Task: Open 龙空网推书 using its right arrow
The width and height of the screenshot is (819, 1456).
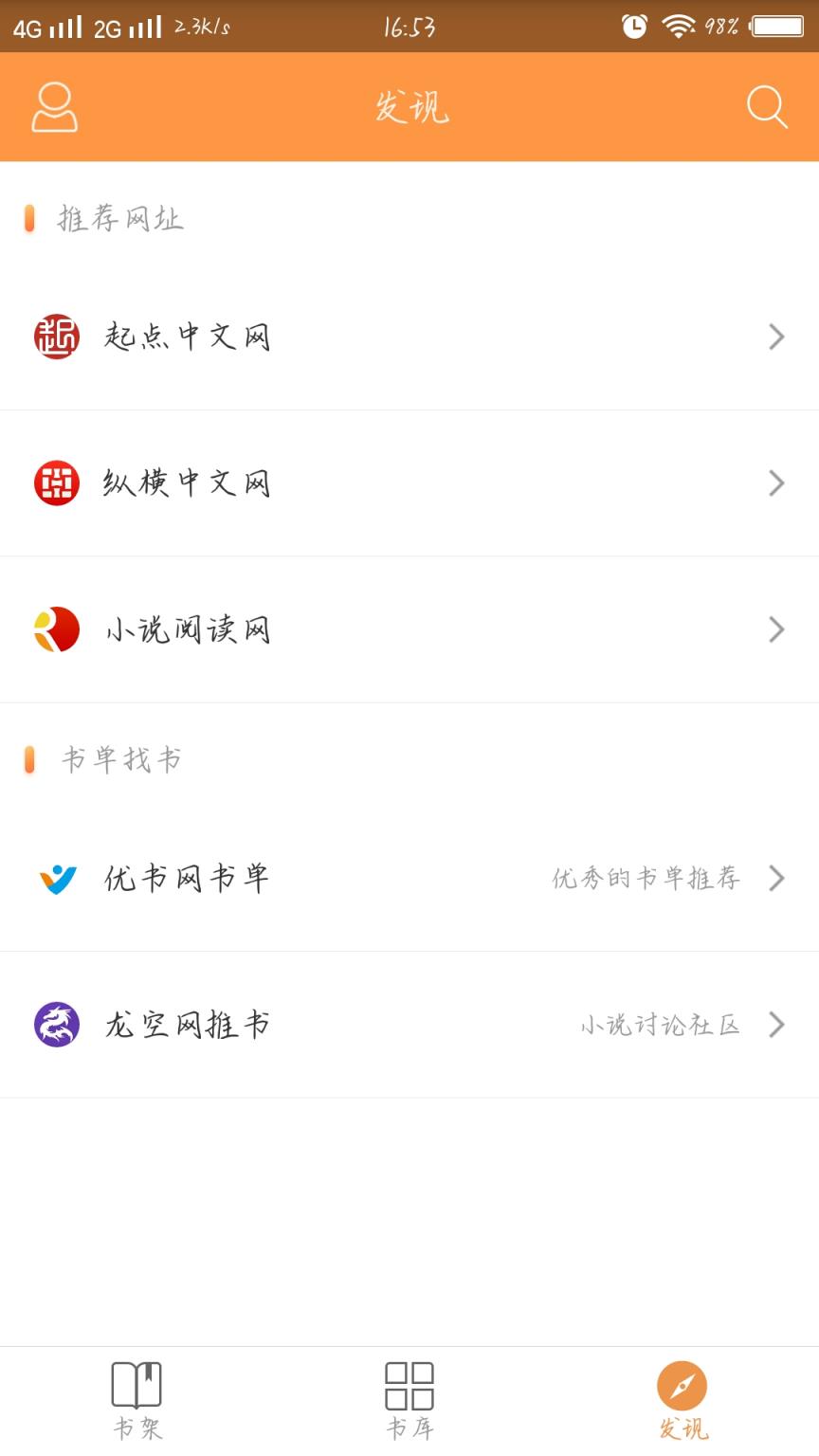Action: [x=777, y=1025]
